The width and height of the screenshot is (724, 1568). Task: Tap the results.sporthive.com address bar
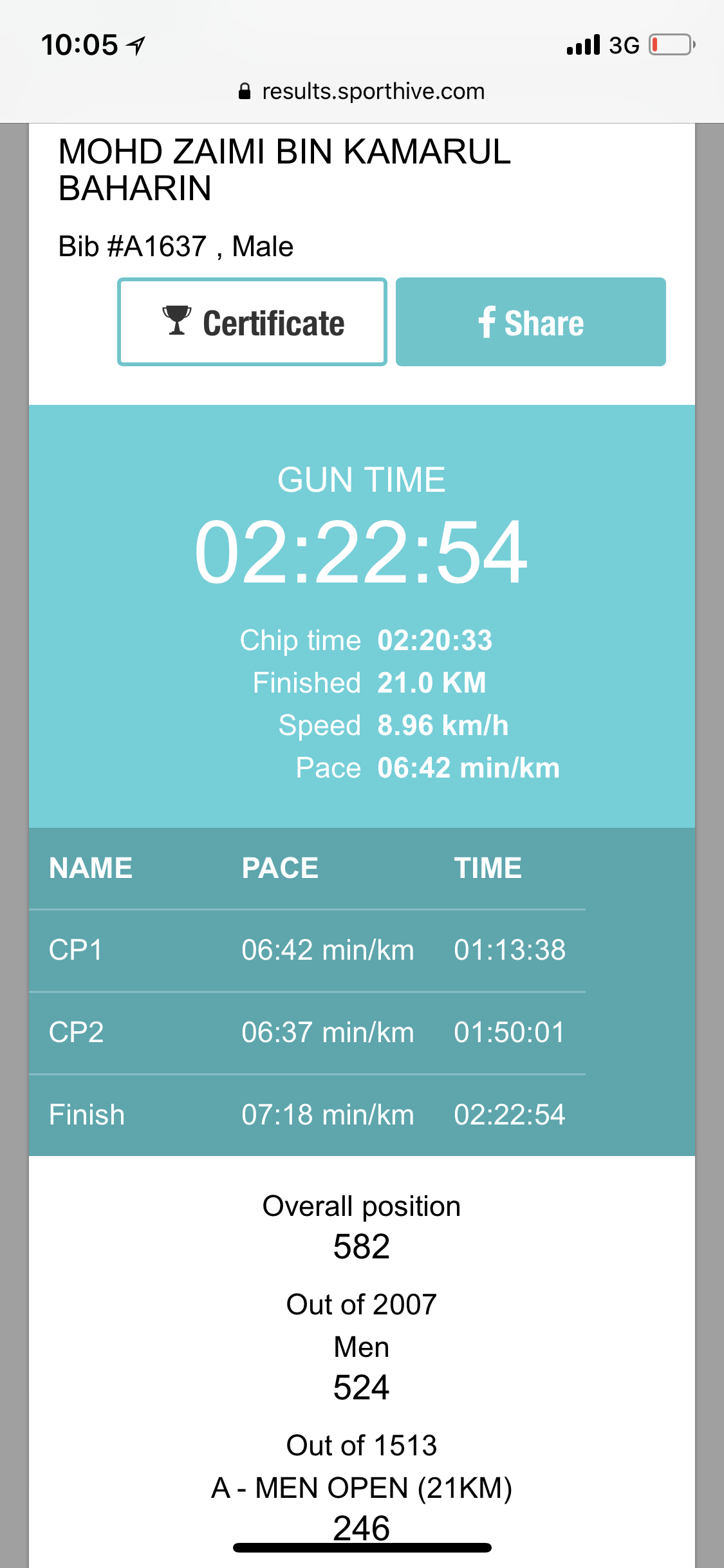click(x=362, y=91)
